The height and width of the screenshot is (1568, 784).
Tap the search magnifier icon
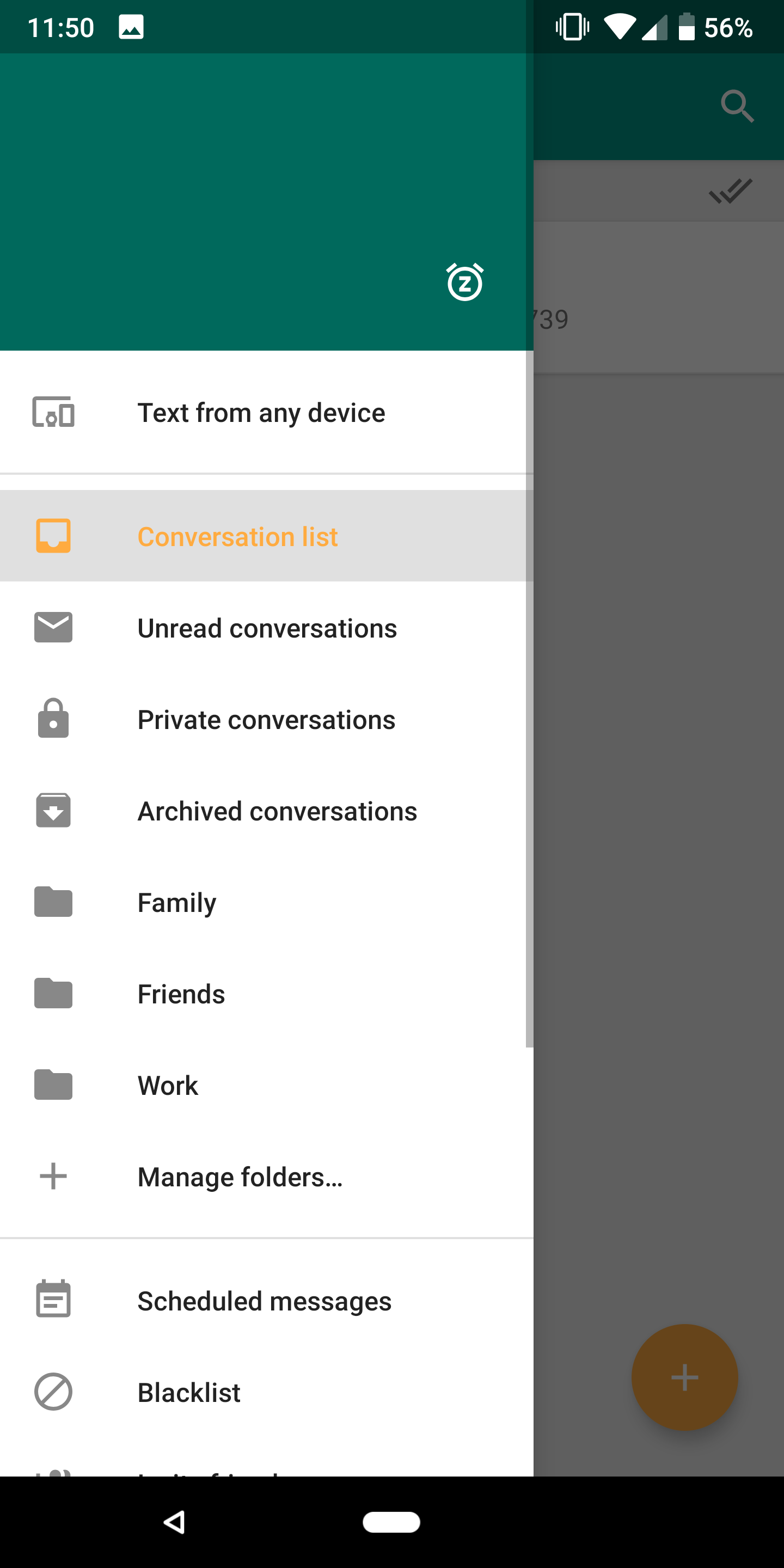tap(737, 107)
